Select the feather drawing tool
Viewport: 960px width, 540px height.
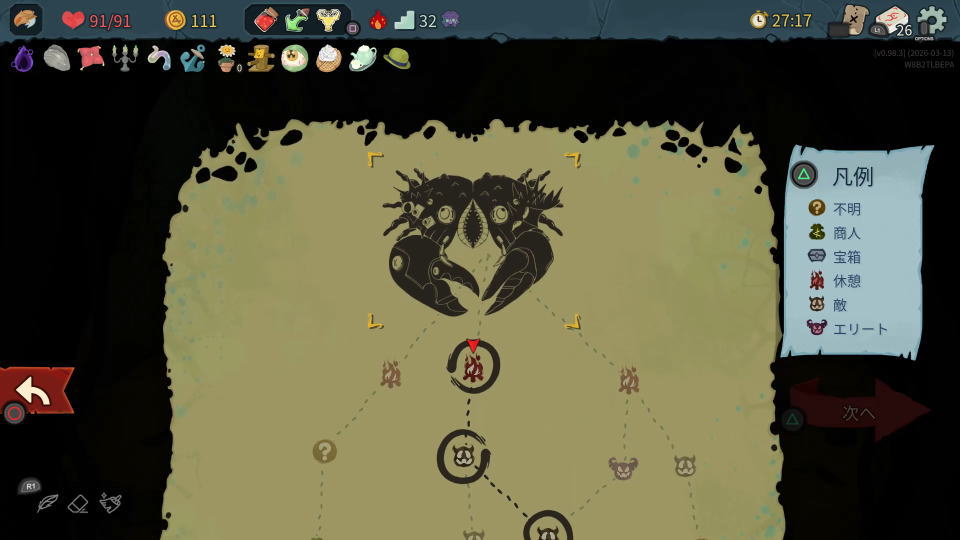47,503
